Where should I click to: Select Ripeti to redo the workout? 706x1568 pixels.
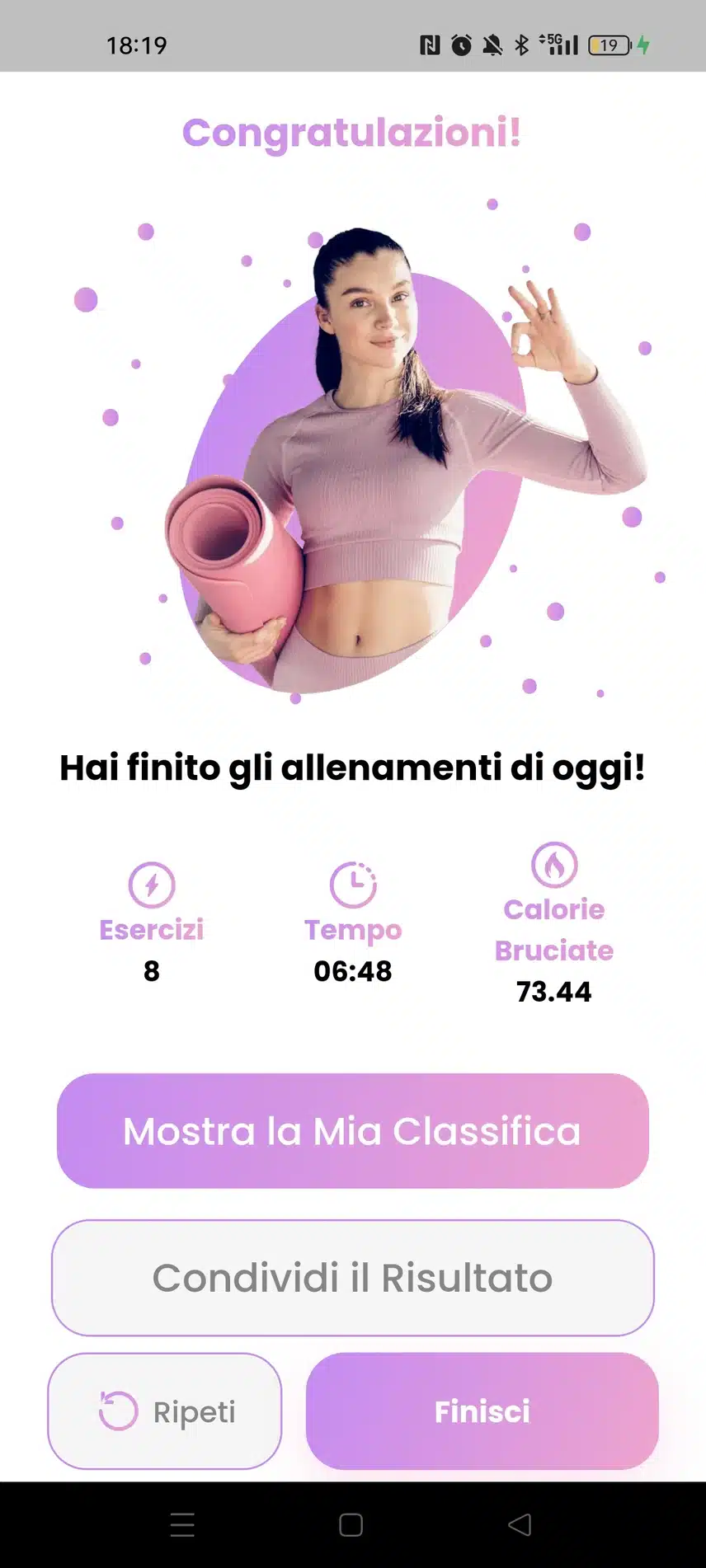(x=165, y=1411)
